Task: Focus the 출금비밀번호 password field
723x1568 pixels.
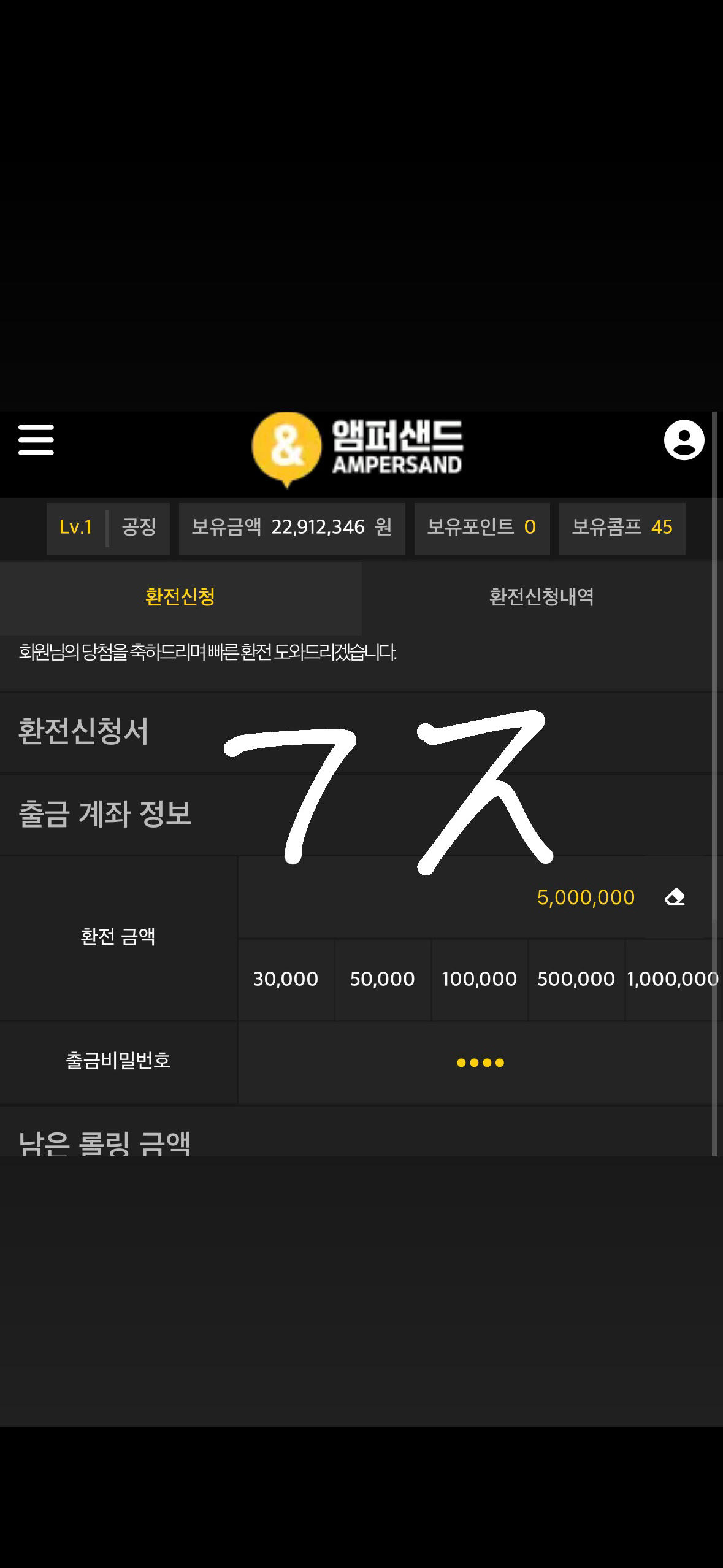Action: [x=480, y=1063]
